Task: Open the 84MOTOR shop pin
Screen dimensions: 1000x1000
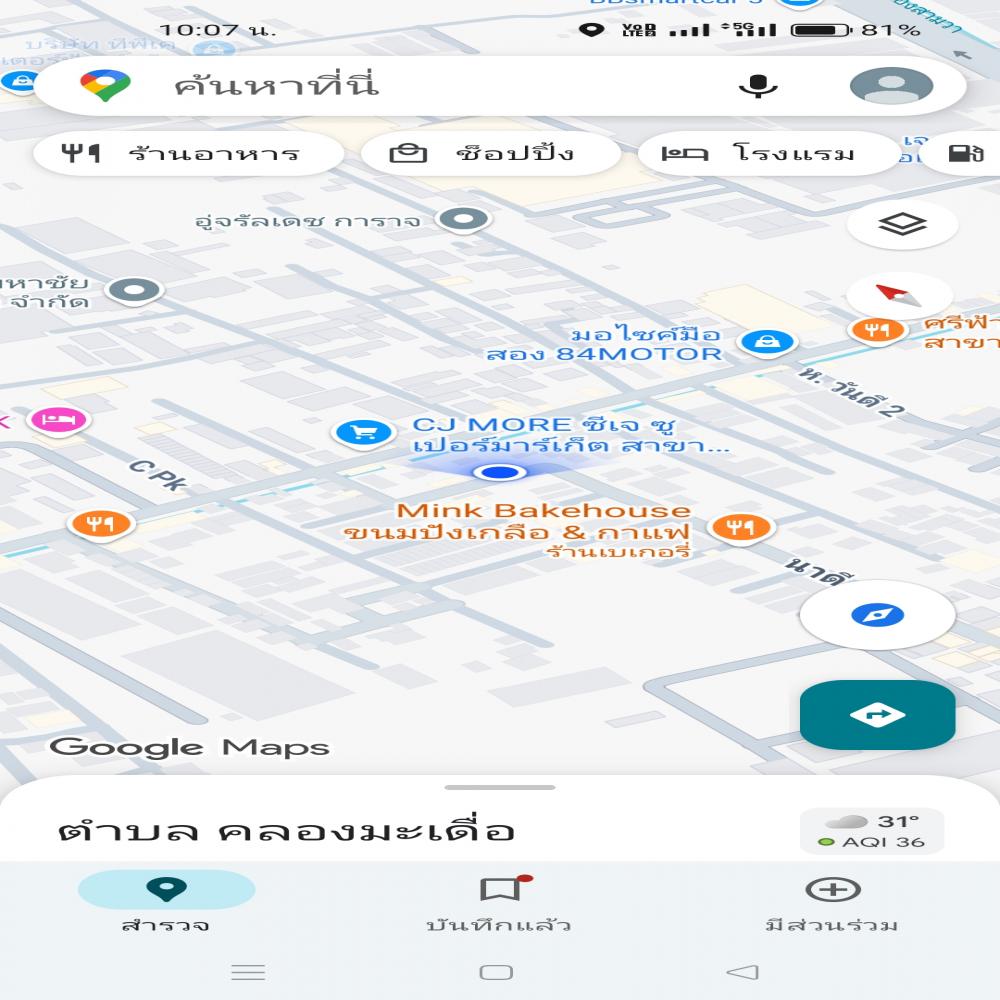Action: point(767,343)
